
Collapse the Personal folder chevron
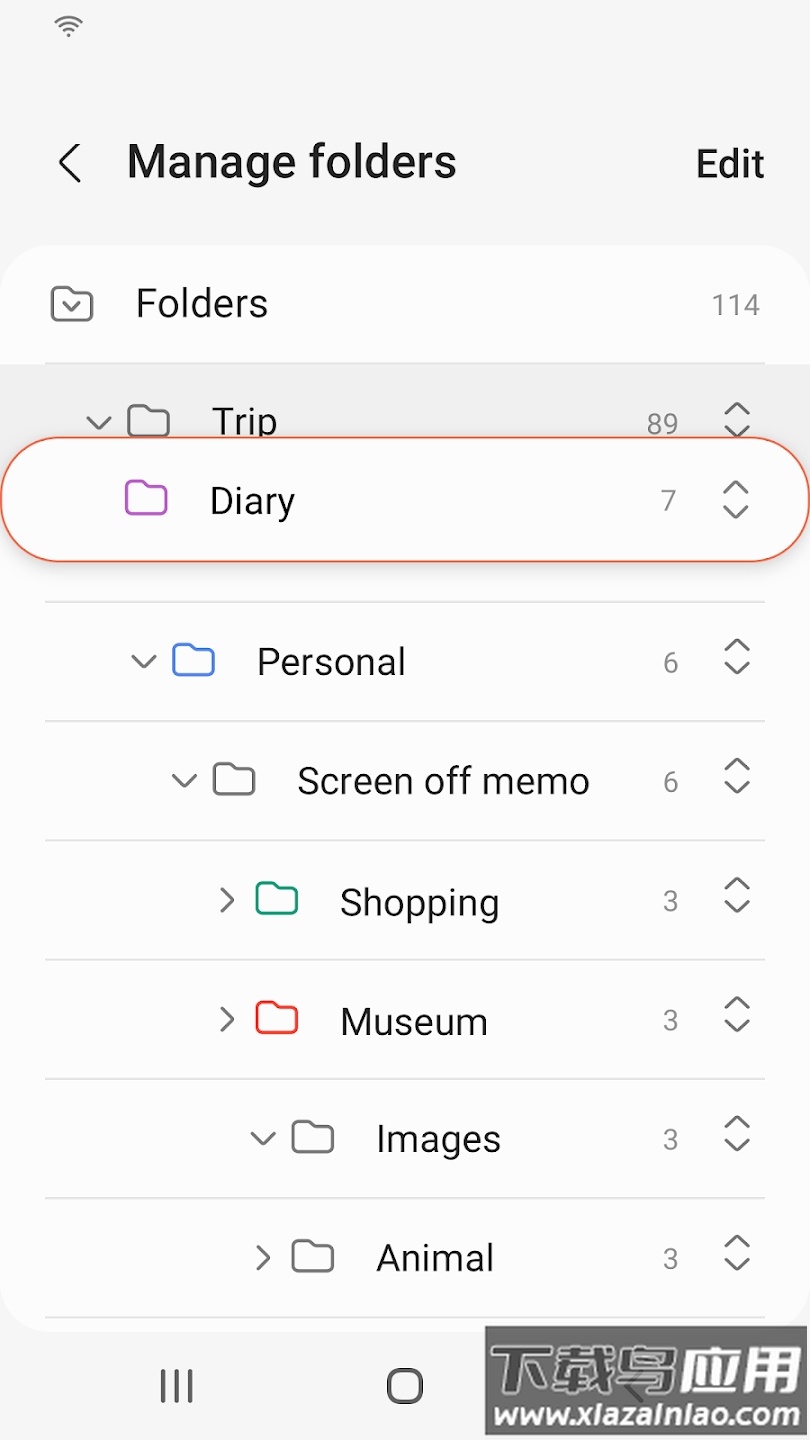tap(144, 661)
